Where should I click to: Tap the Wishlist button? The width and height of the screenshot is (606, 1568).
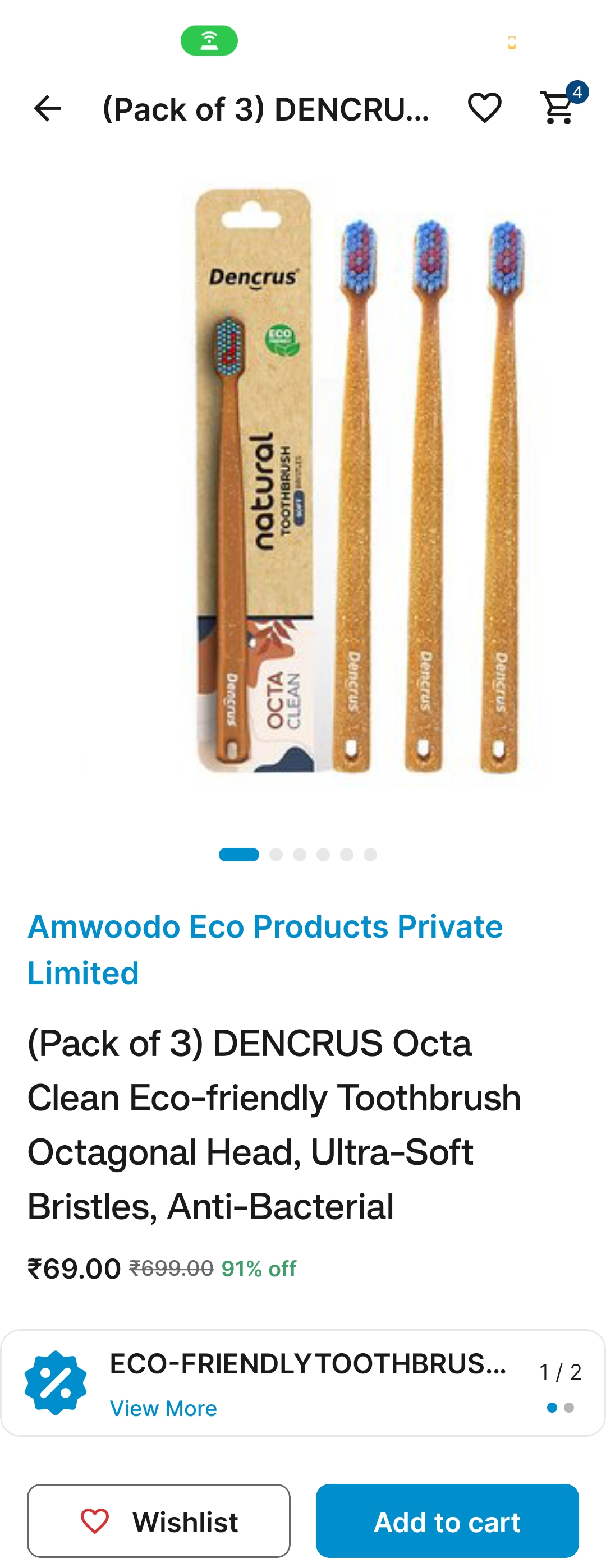click(158, 1520)
